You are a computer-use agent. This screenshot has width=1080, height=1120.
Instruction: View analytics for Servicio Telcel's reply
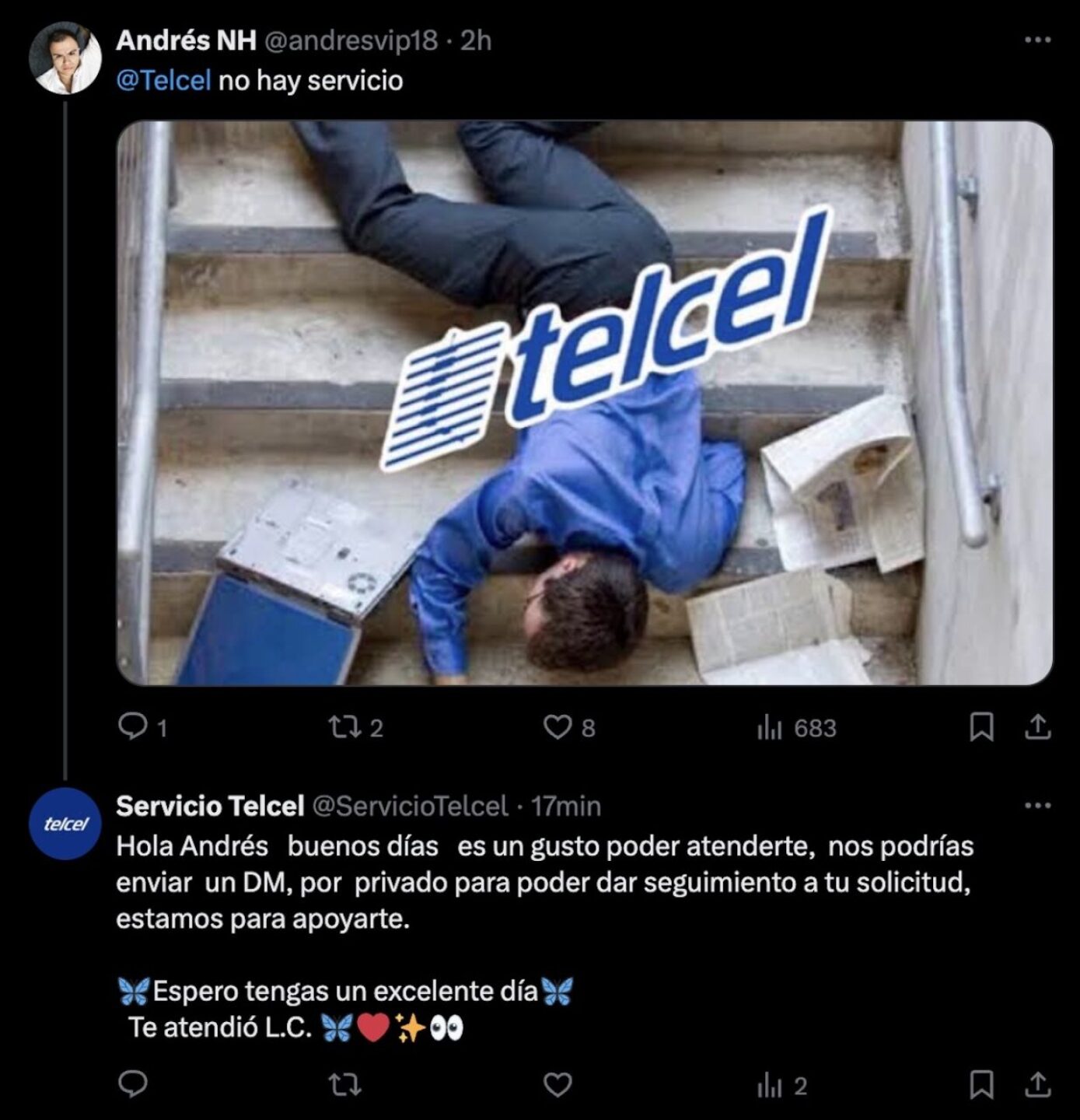point(769,1085)
